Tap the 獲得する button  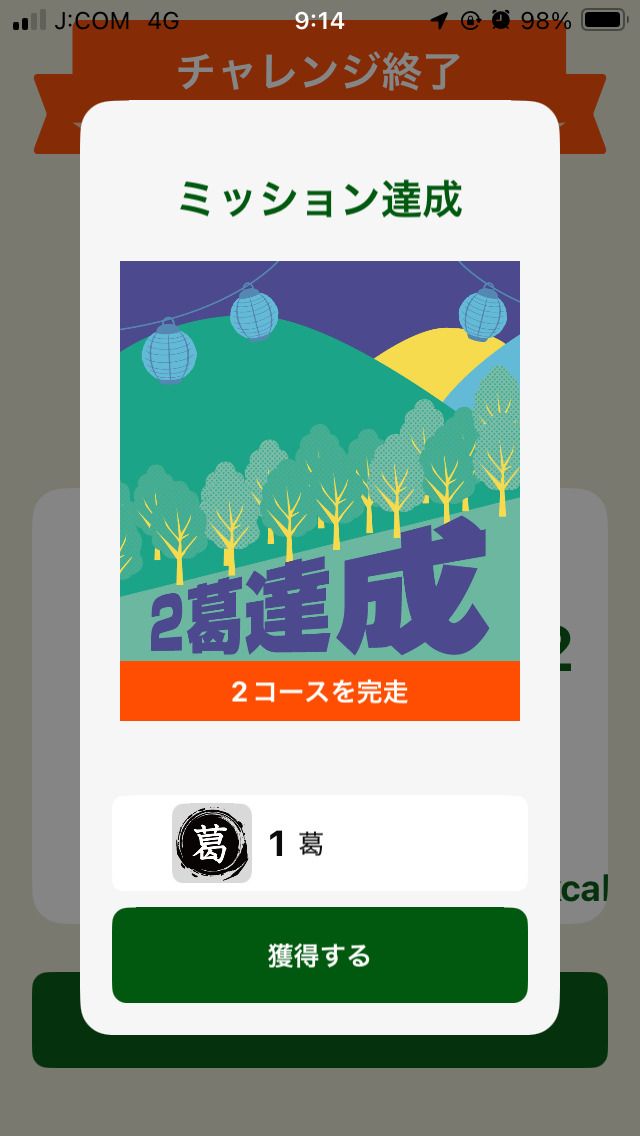pos(319,955)
